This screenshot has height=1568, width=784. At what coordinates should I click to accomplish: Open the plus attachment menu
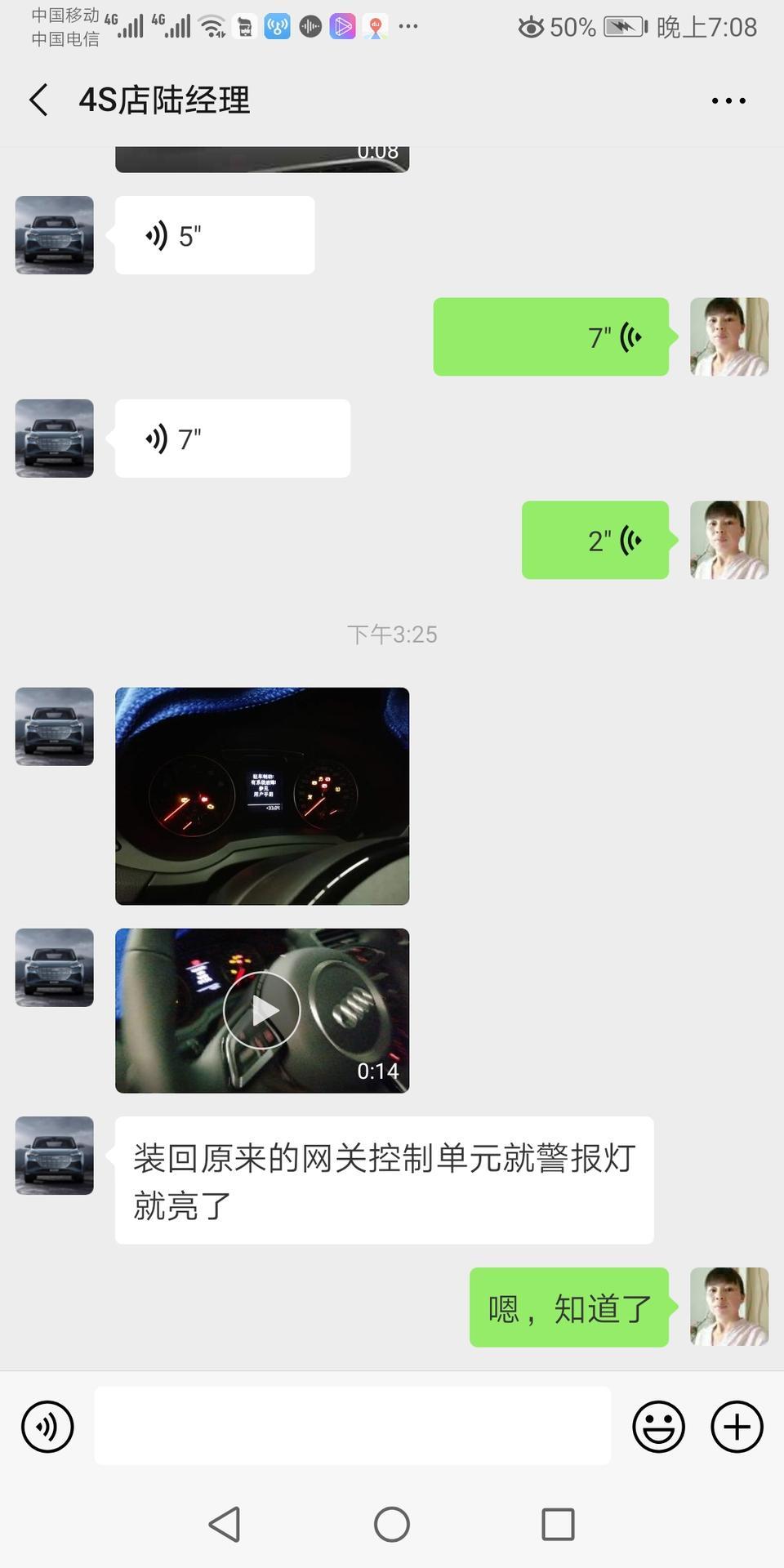(737, 1427)
